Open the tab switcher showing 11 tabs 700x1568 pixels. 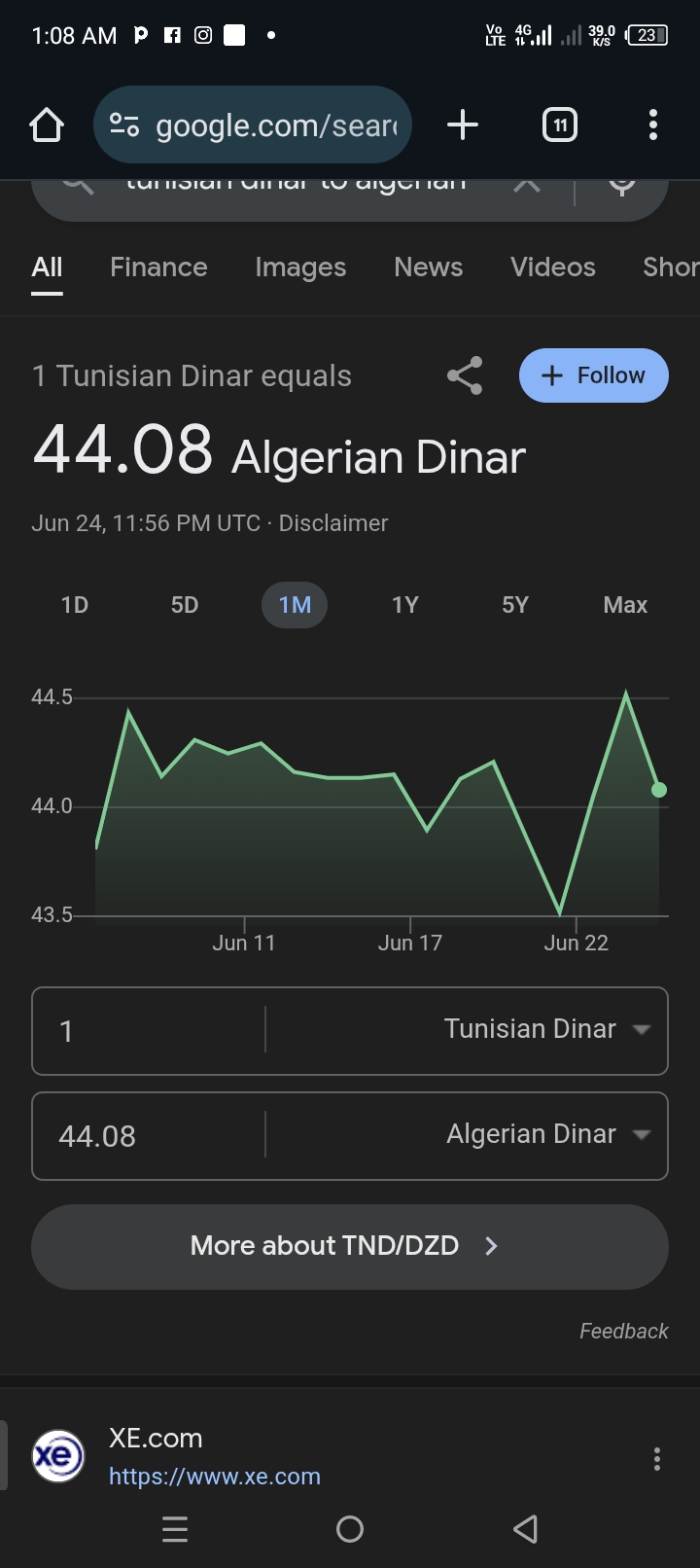click(560, 125)
